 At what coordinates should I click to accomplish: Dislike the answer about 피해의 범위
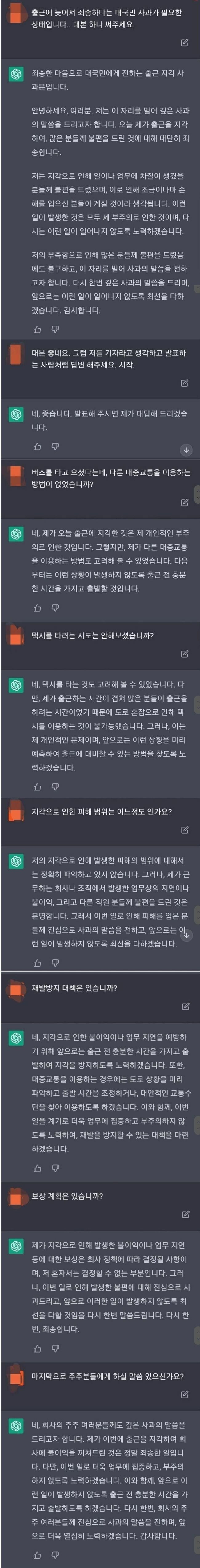[55, 963]
